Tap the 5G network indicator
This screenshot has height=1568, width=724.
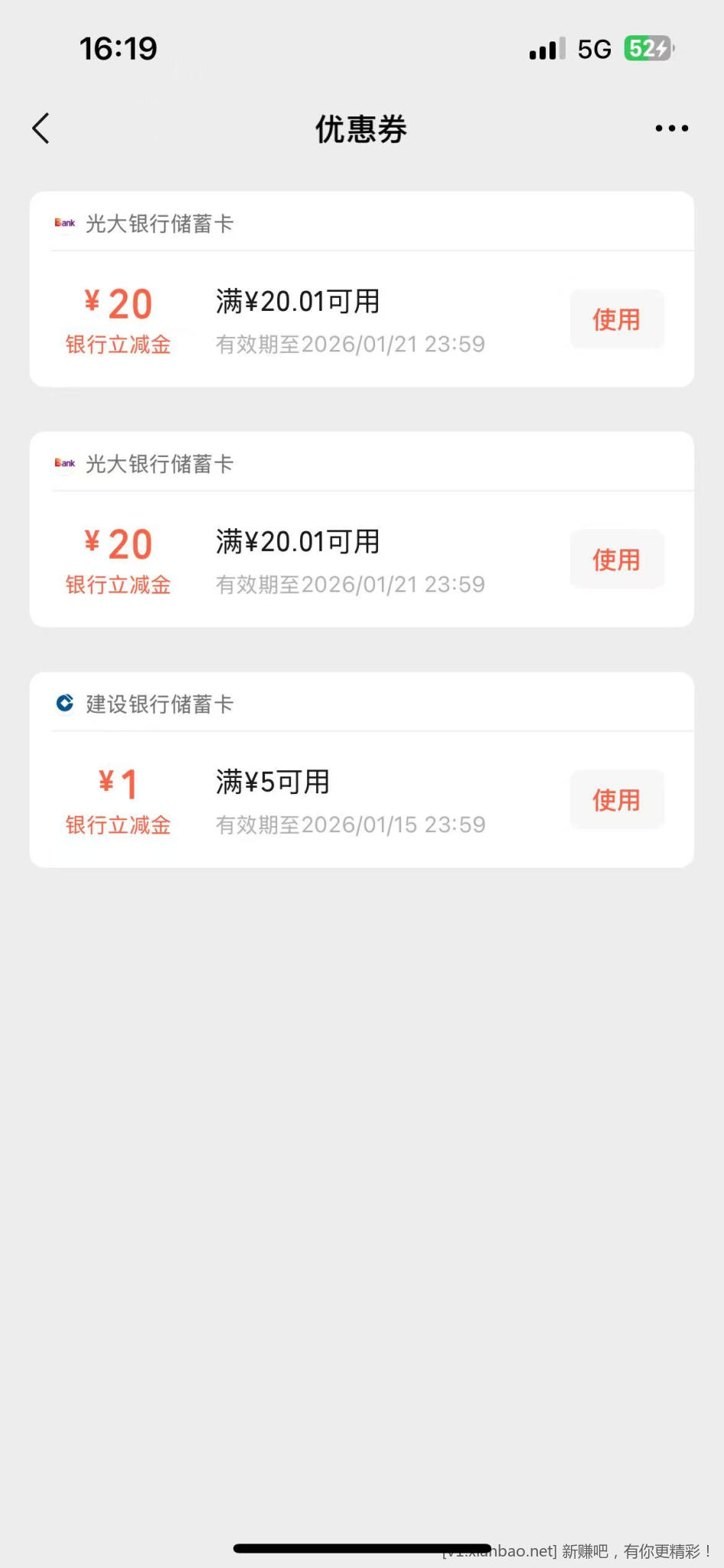(x=595, y=48)
